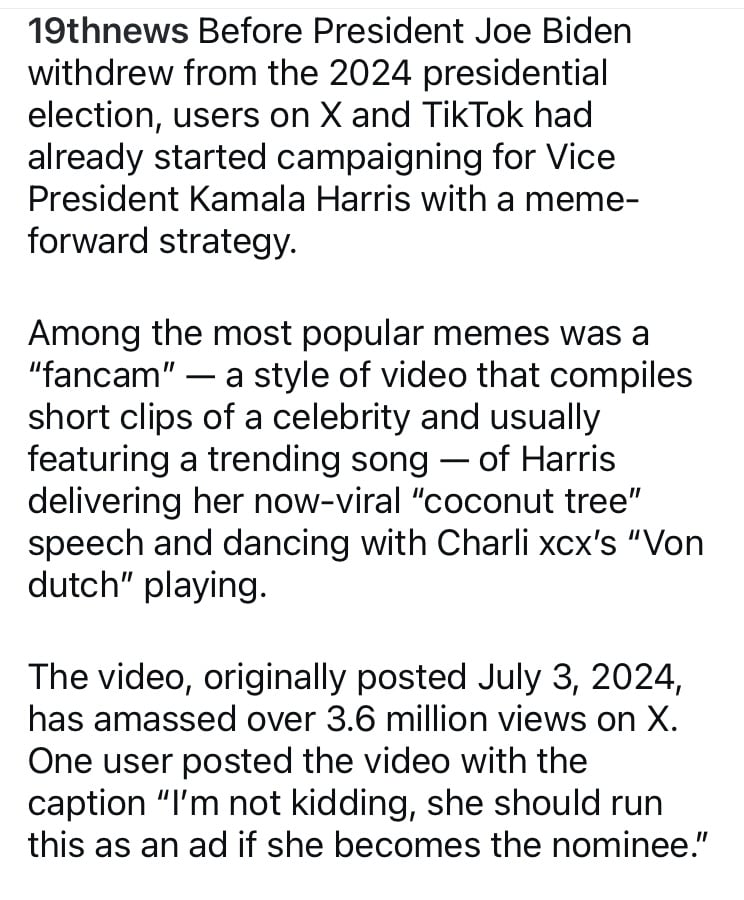744x900 pixels.
Task: Open the 19thnews profile from the caption
Action: 108,32
